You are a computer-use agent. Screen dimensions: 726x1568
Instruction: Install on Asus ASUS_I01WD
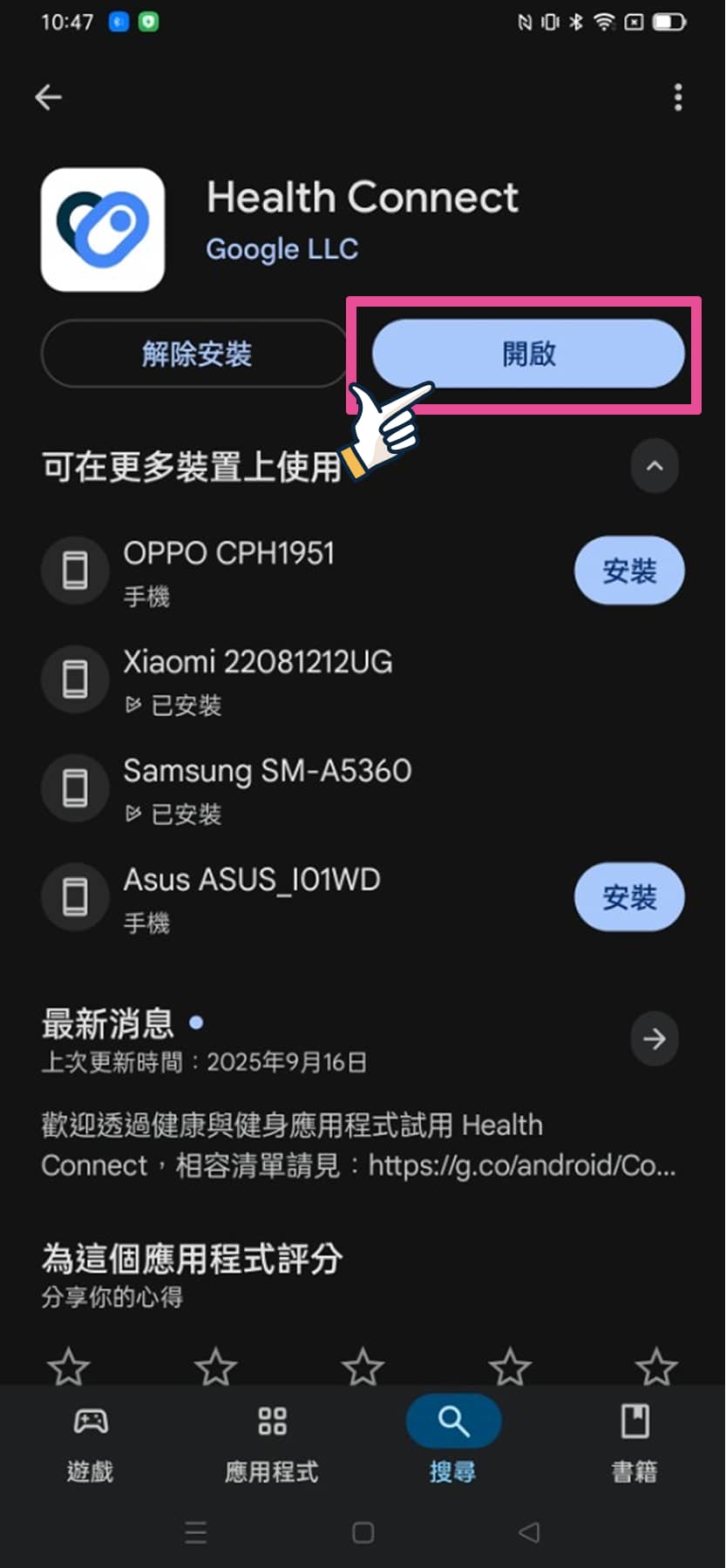coord(629,896)
